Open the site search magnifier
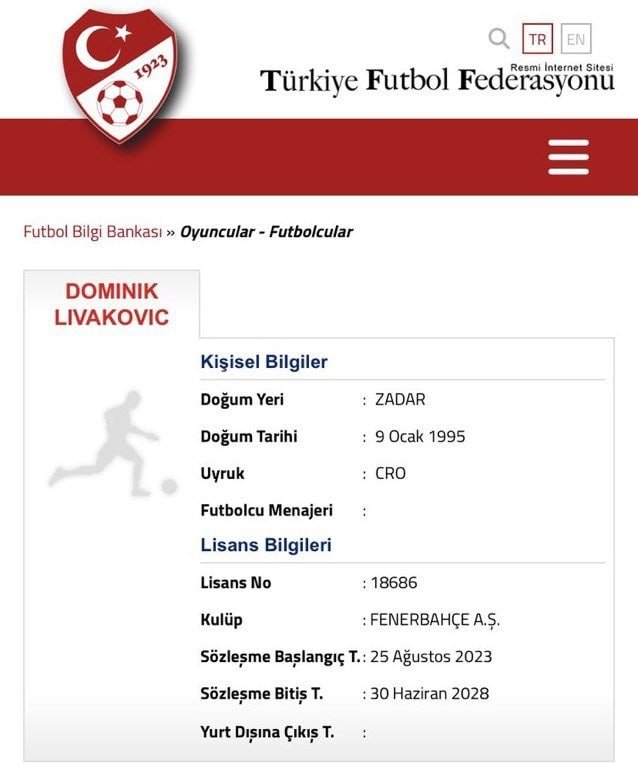 point(498,39)
